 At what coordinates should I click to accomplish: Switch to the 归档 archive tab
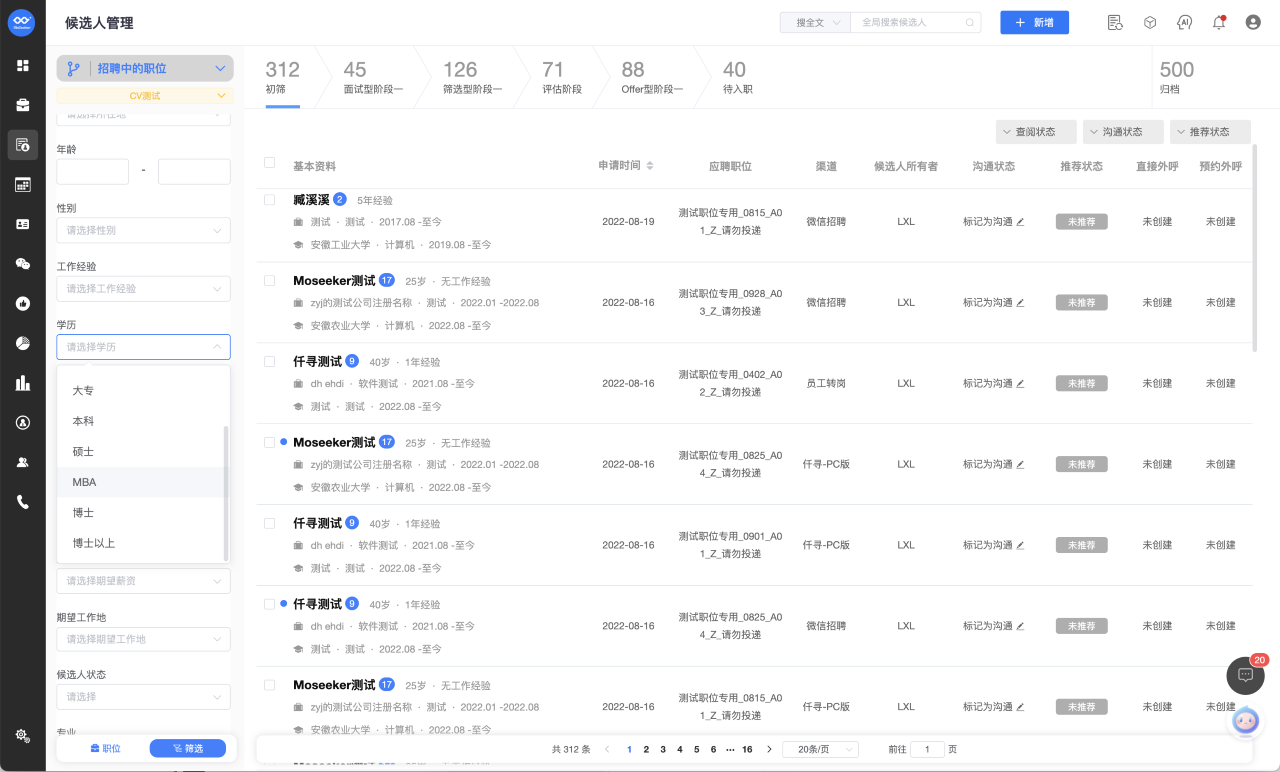pos(1176,78)
